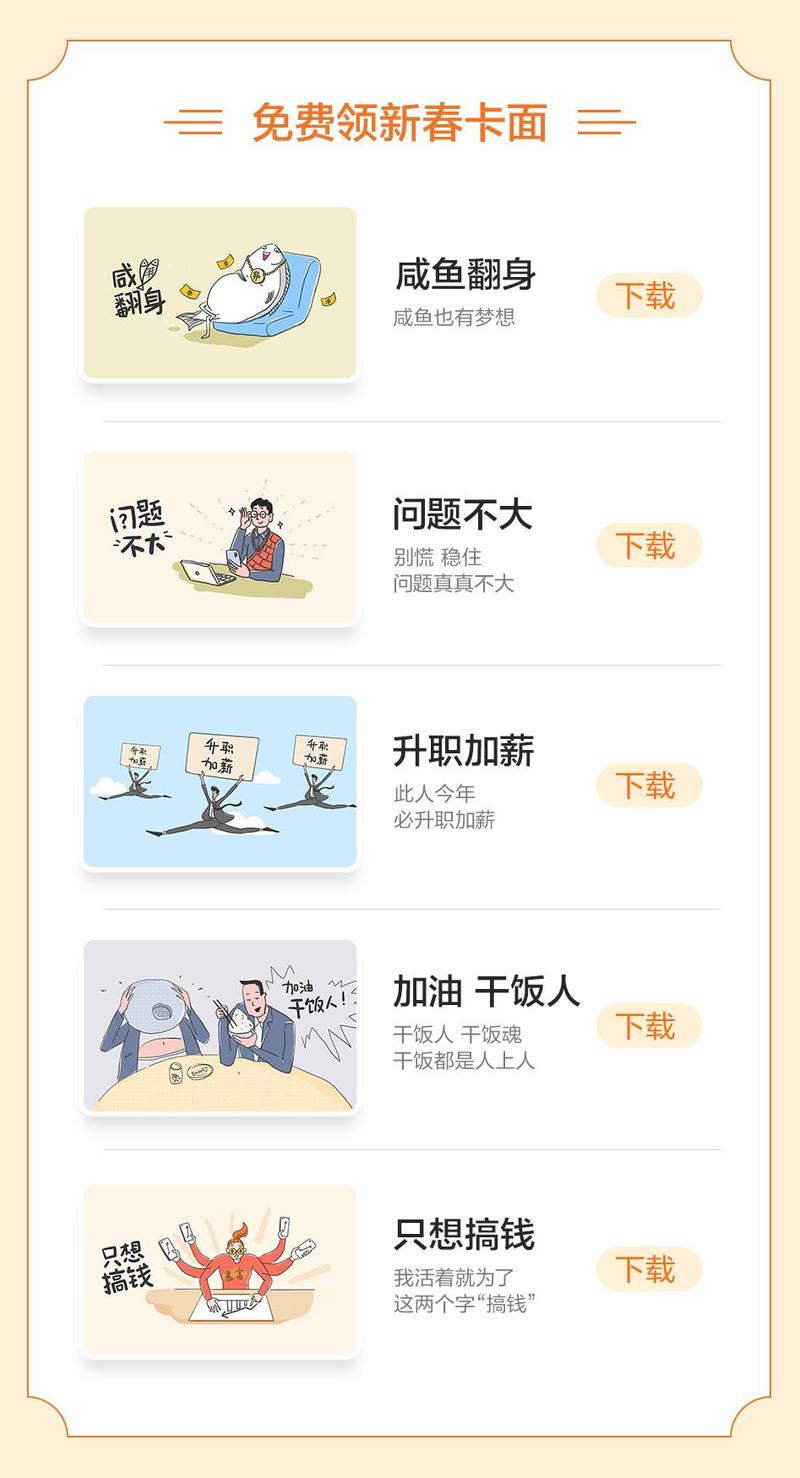Download the 加油 干饭人 card face
The image size is (800, 1478).
coord(649,1026)
